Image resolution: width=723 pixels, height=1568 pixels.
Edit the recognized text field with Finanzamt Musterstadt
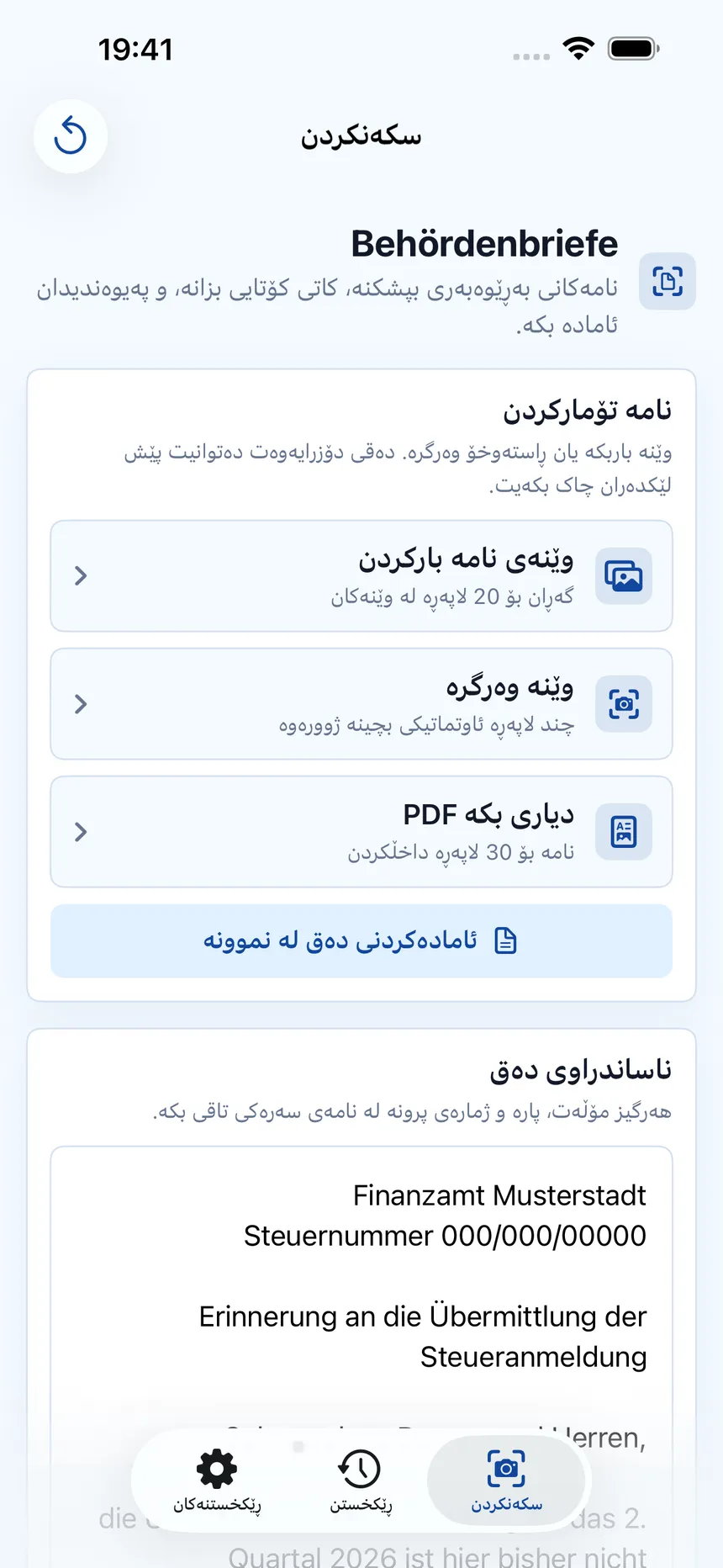[x=361, y=1356]
